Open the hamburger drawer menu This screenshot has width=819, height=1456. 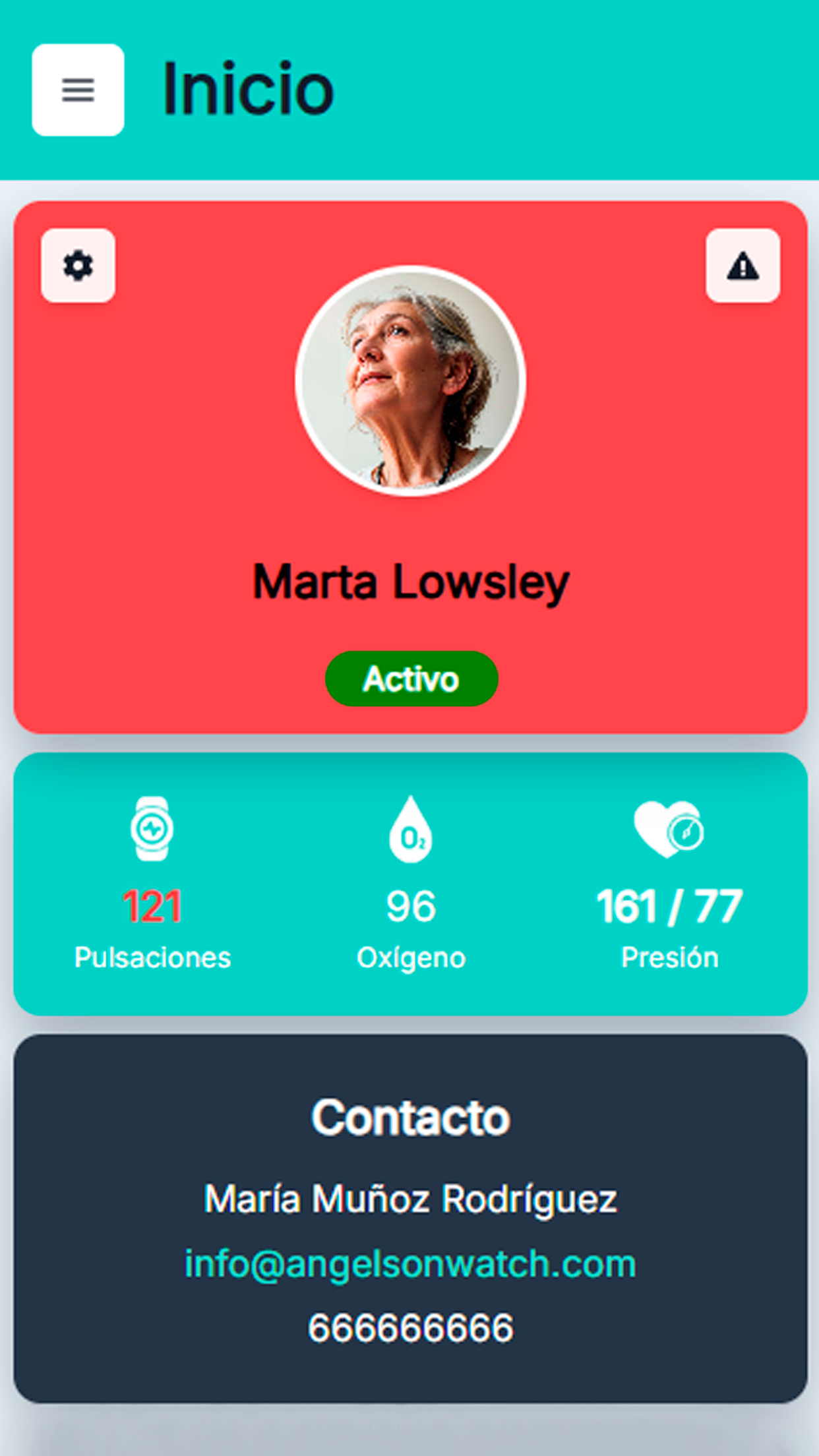tap(78, 90)
